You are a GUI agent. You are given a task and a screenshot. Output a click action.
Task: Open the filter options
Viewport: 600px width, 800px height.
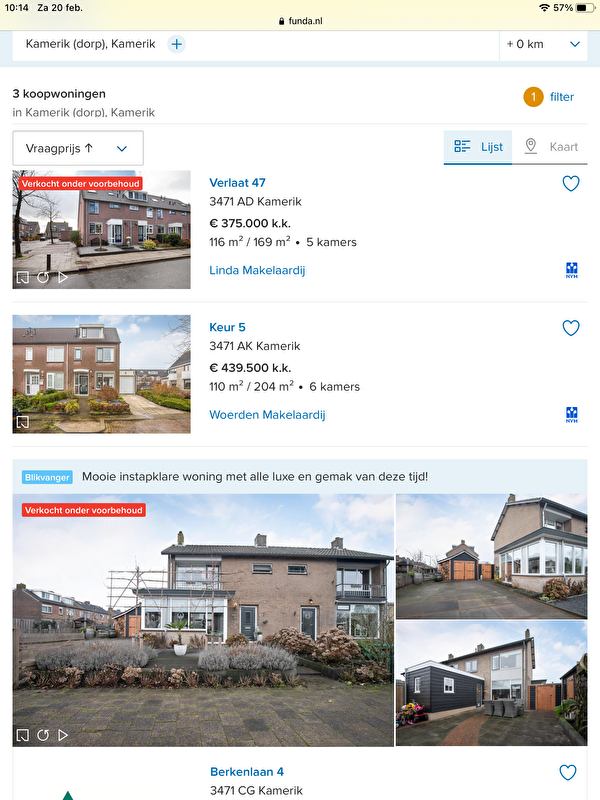pos(550,97)
